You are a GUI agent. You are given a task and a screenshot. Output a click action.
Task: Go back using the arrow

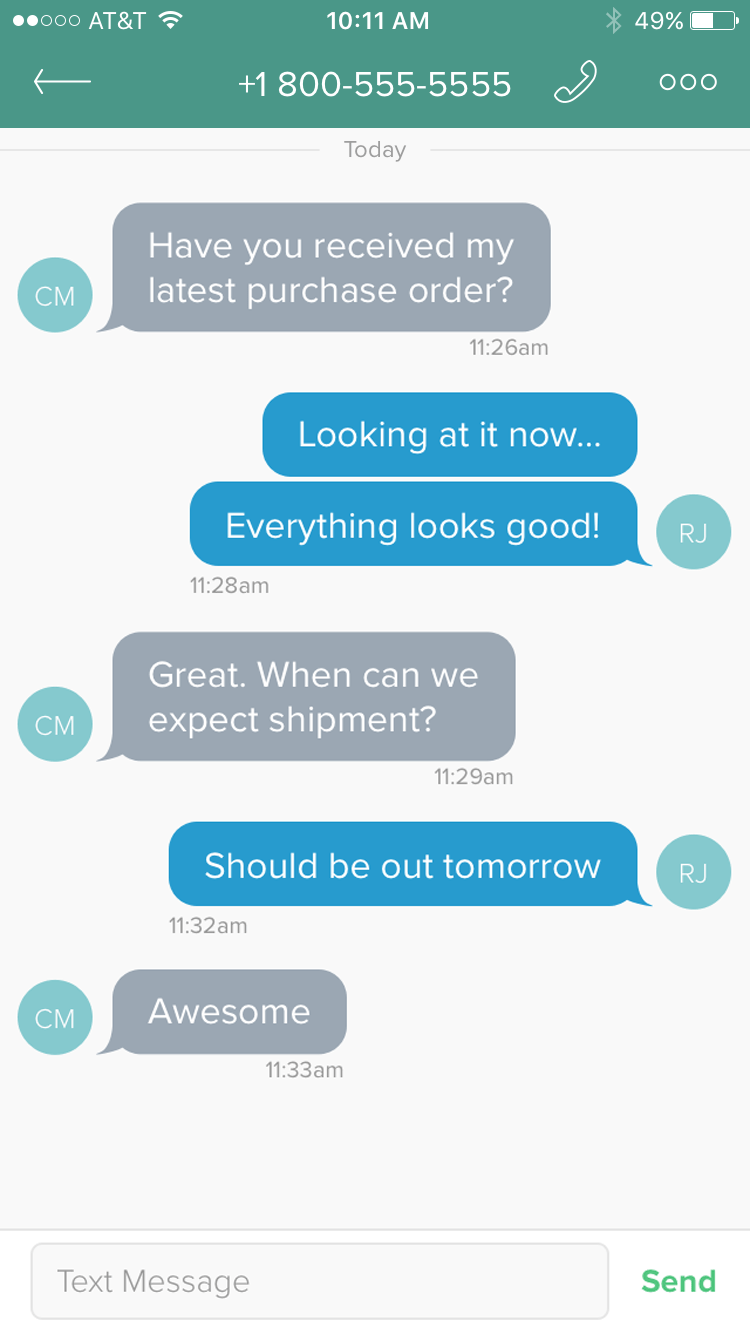point(62,82)
